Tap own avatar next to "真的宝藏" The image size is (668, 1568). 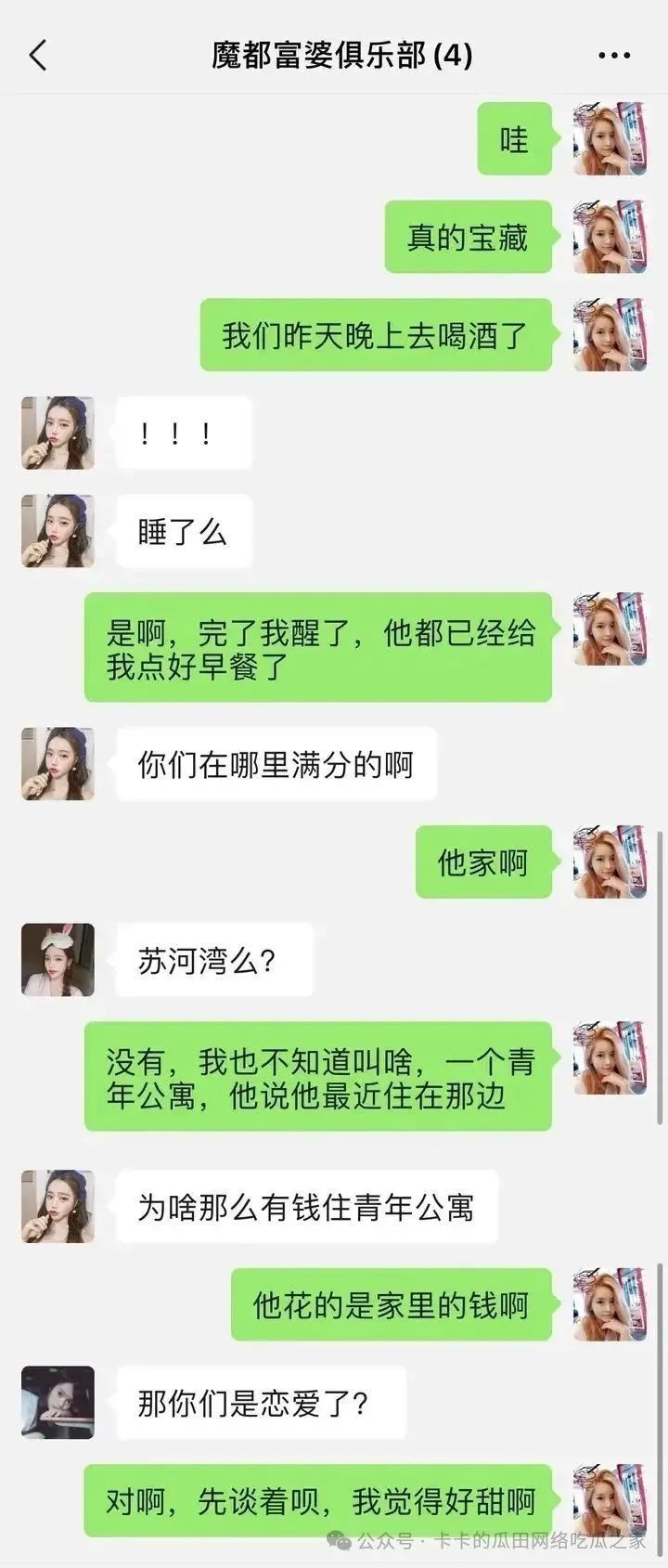[610, 237]
